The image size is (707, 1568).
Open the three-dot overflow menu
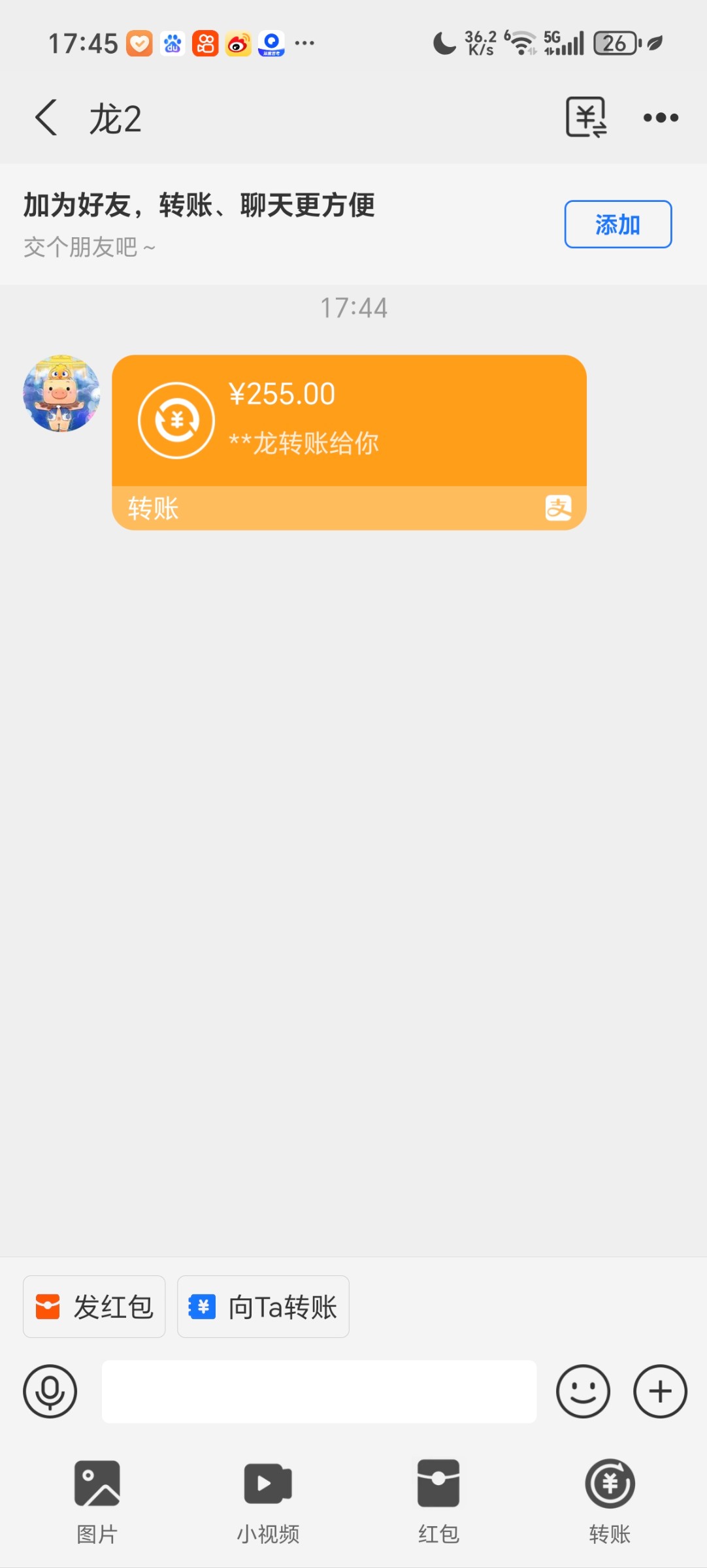pos(661,118)
